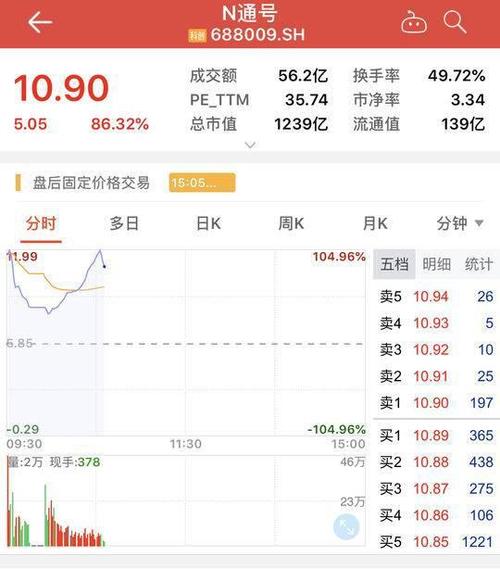Open the 分钟 interval dropdown

(x=460, y=223)
